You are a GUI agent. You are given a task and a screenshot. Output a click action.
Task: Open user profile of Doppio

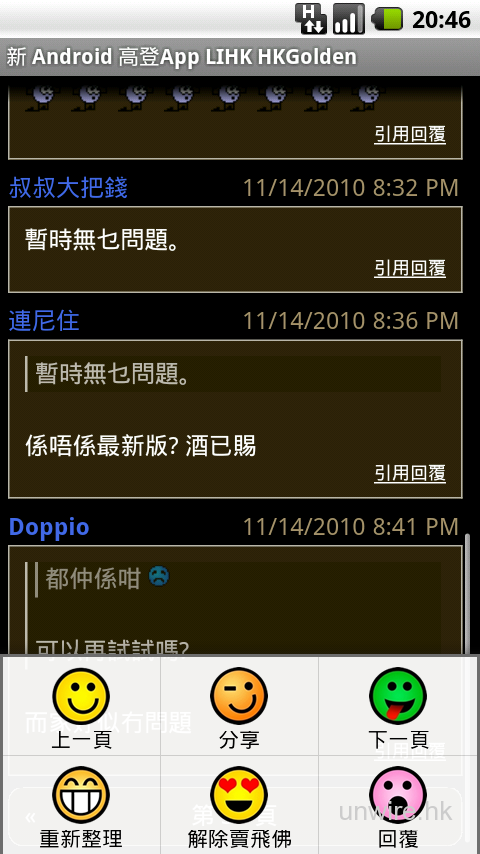(x=49, y=527)
